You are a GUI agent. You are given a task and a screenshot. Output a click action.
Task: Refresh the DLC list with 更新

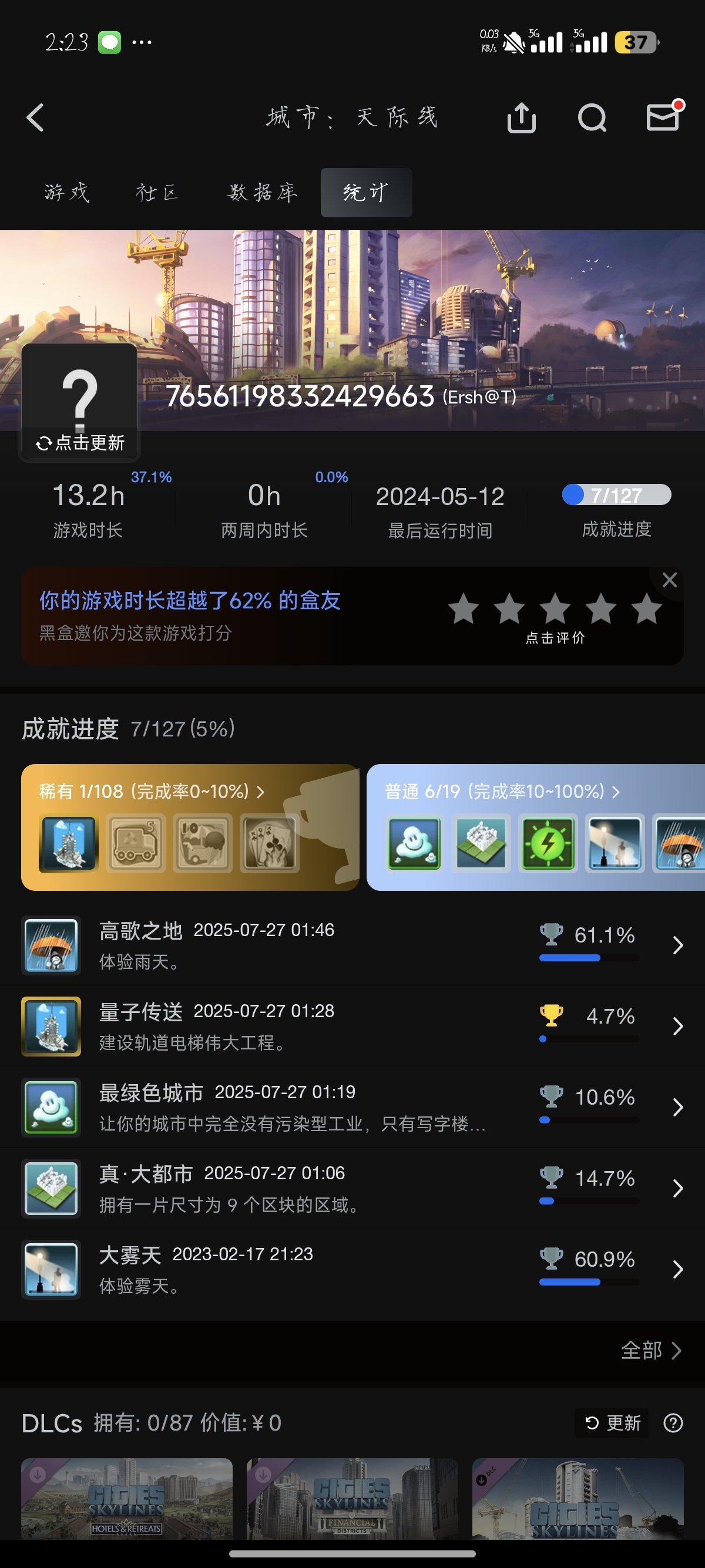pos(612,1423)
